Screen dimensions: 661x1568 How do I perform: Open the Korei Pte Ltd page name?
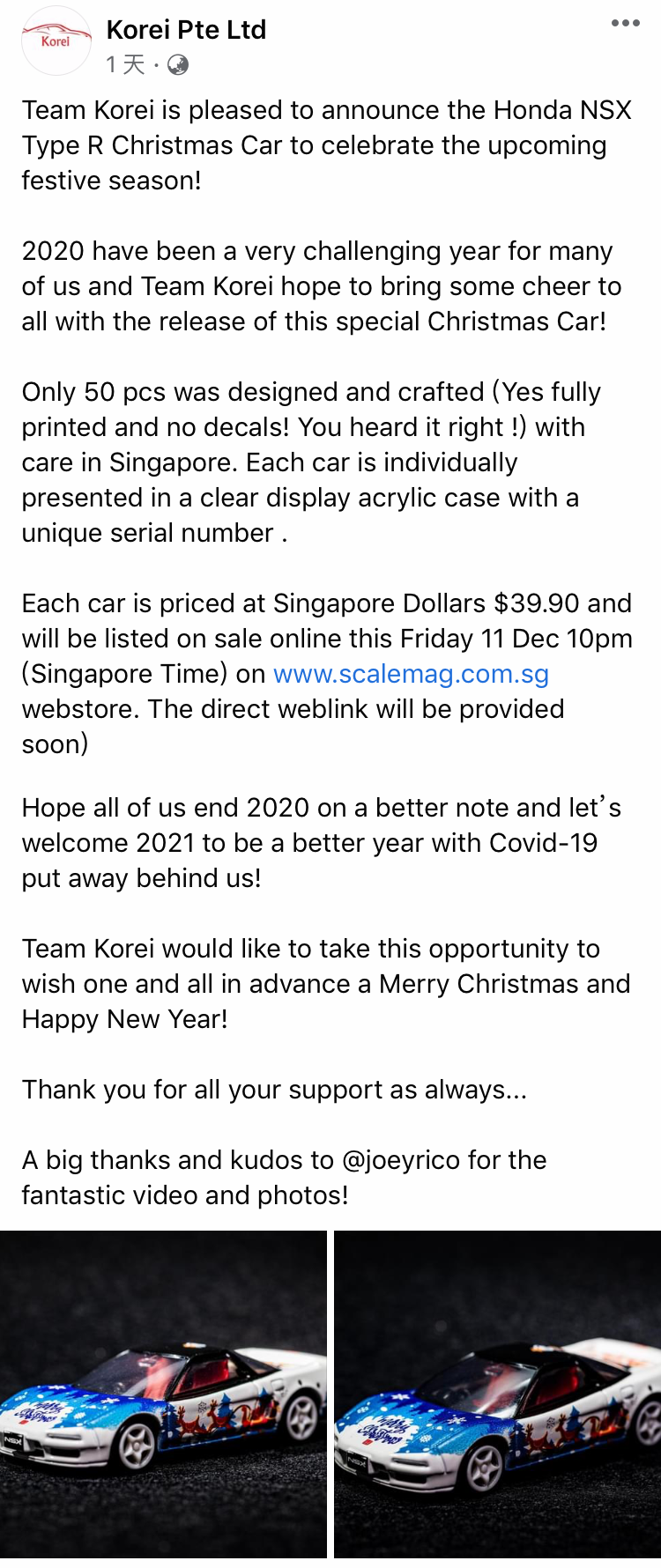tap(186, 30)
